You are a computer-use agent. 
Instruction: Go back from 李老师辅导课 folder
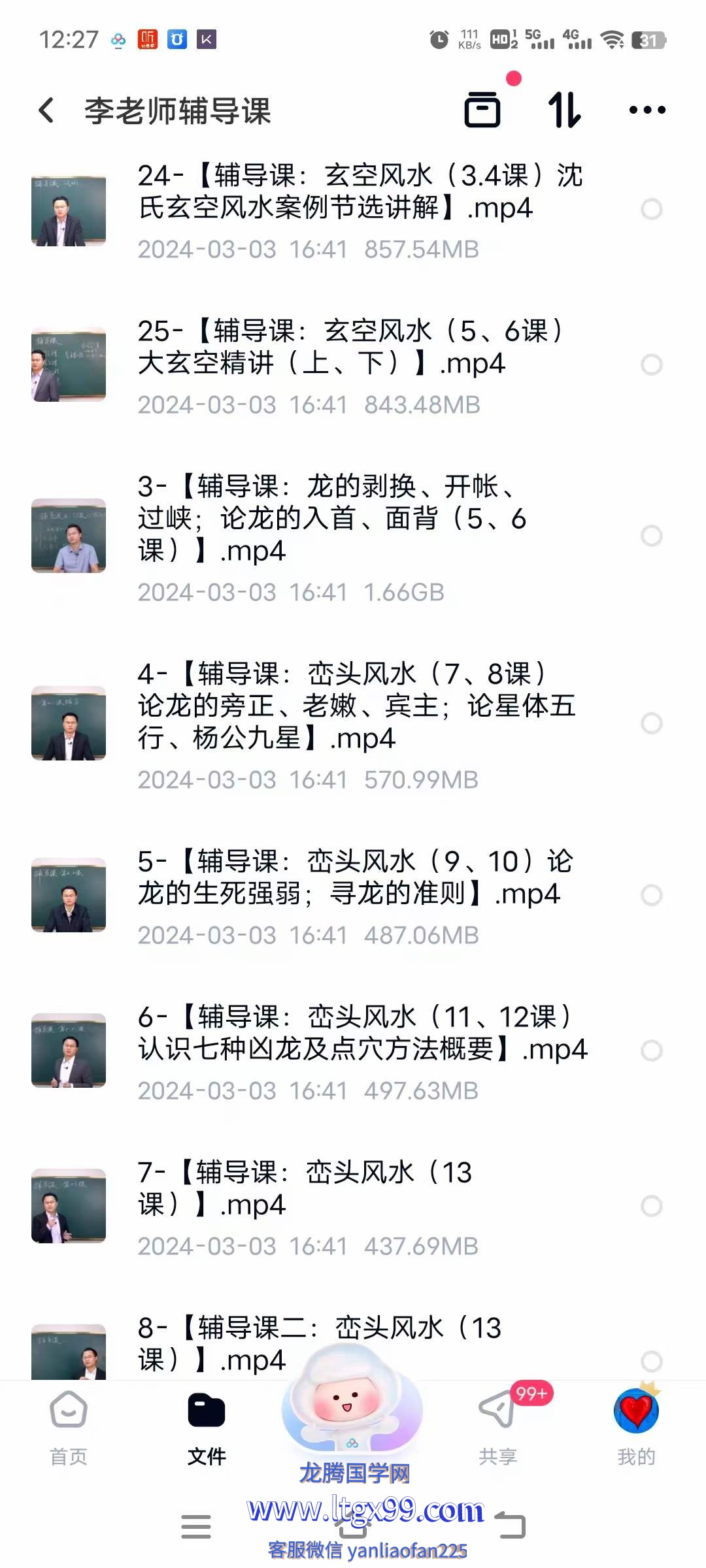[x=46, y=110]
